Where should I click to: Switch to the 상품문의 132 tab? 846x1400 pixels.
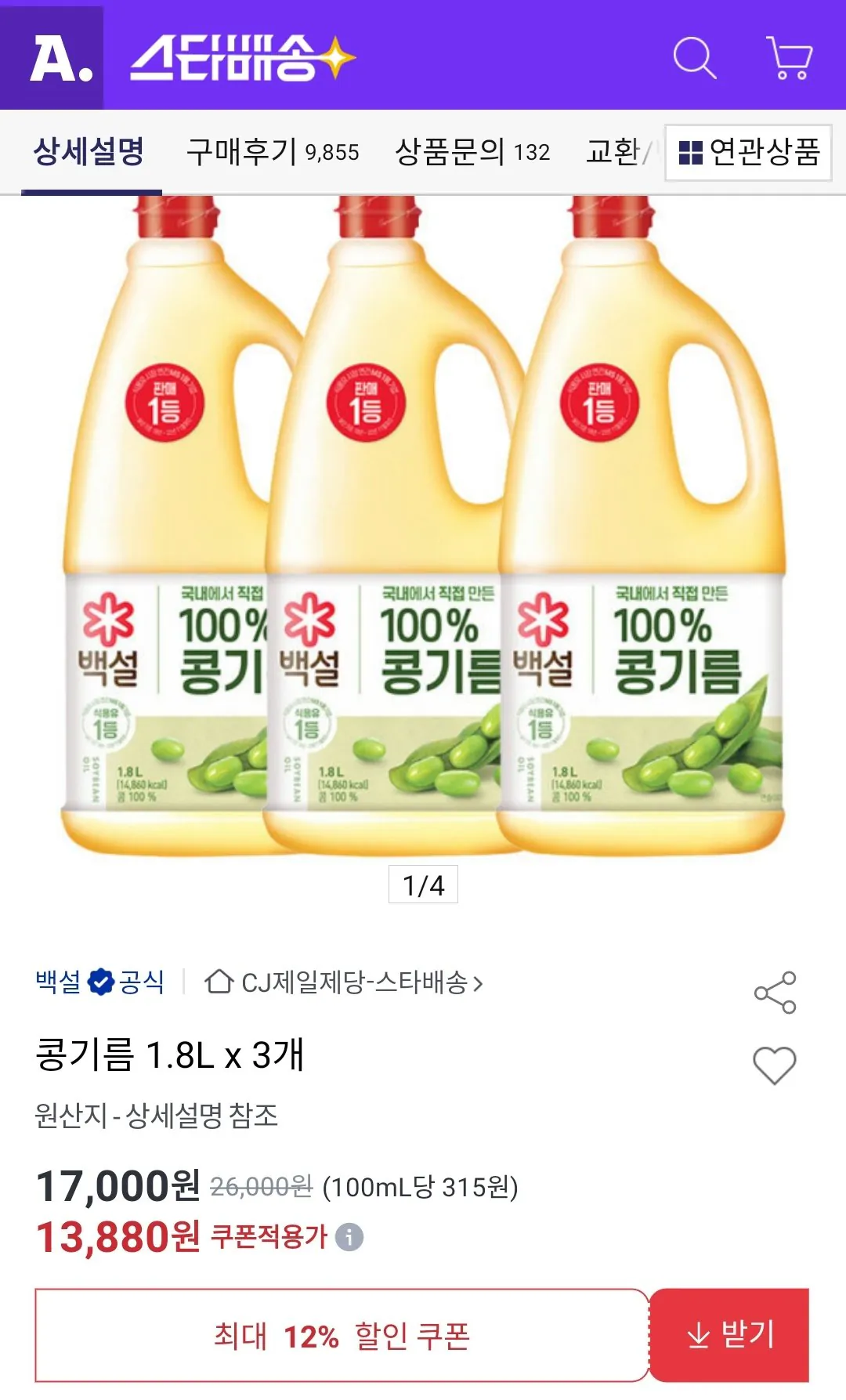[471, 154]
